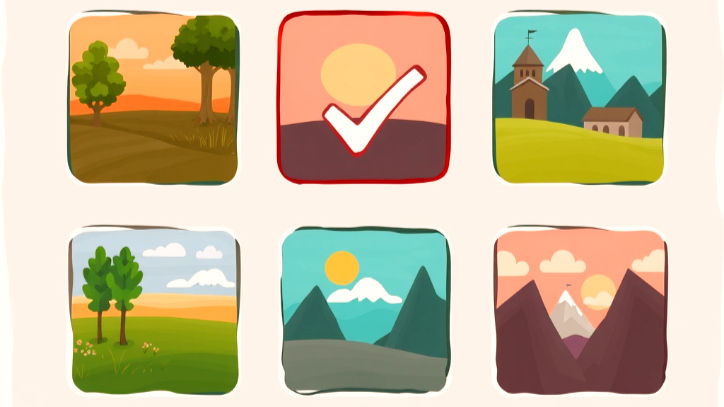Deselect the checked pink sun tile
Screen dimensions: 724x407
point(364,98)
